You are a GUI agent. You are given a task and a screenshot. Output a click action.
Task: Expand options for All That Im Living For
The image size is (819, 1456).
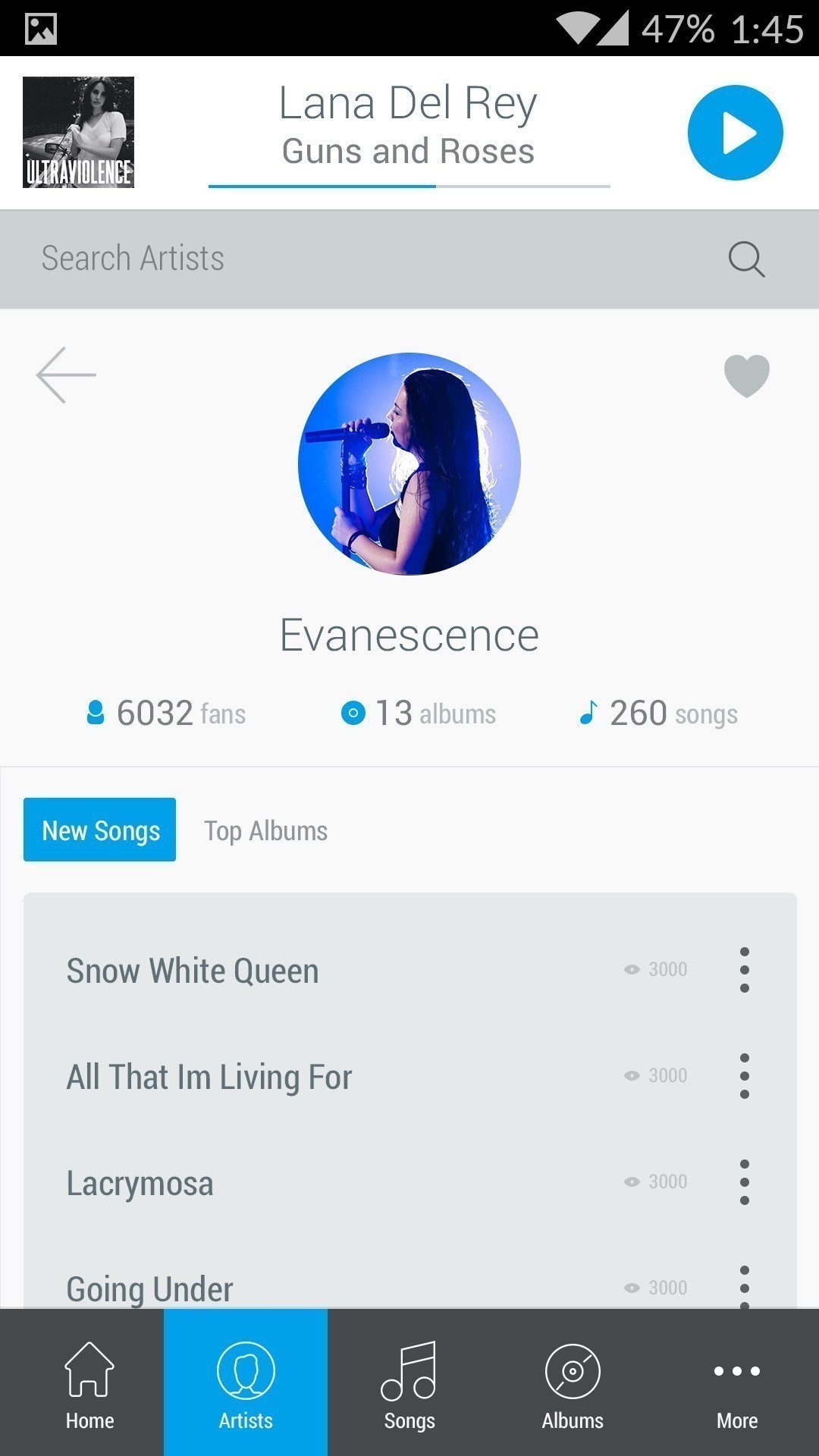744,1075
